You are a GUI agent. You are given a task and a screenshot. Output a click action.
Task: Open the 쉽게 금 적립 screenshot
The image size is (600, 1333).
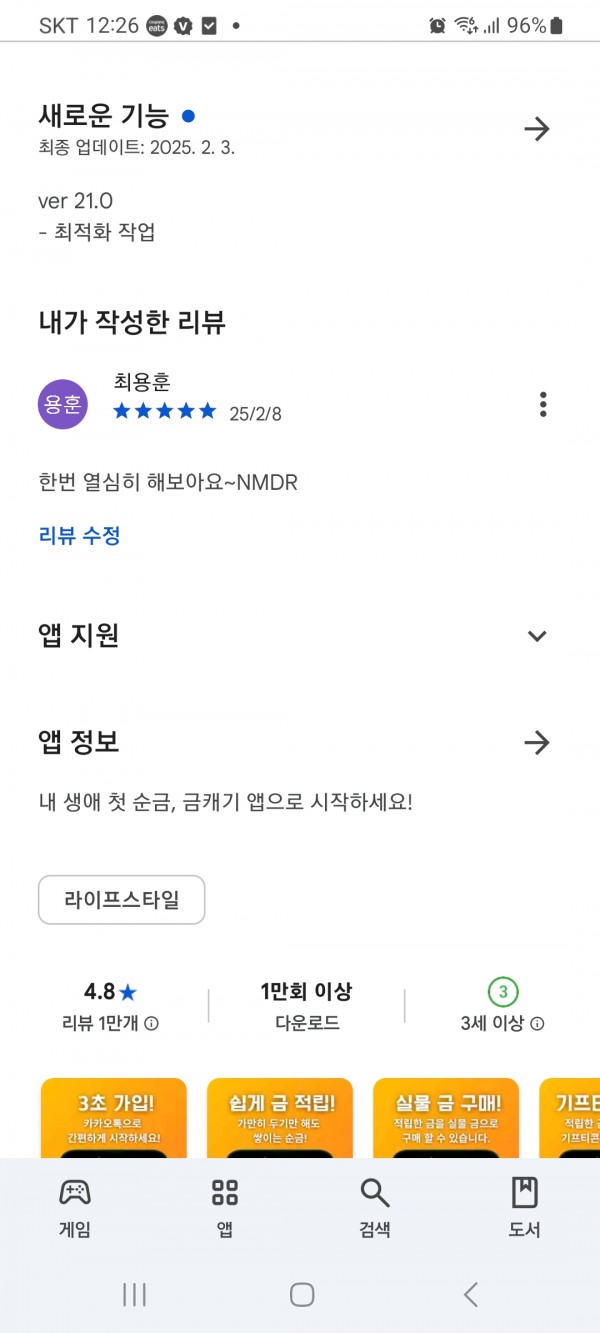[280, 1118]
